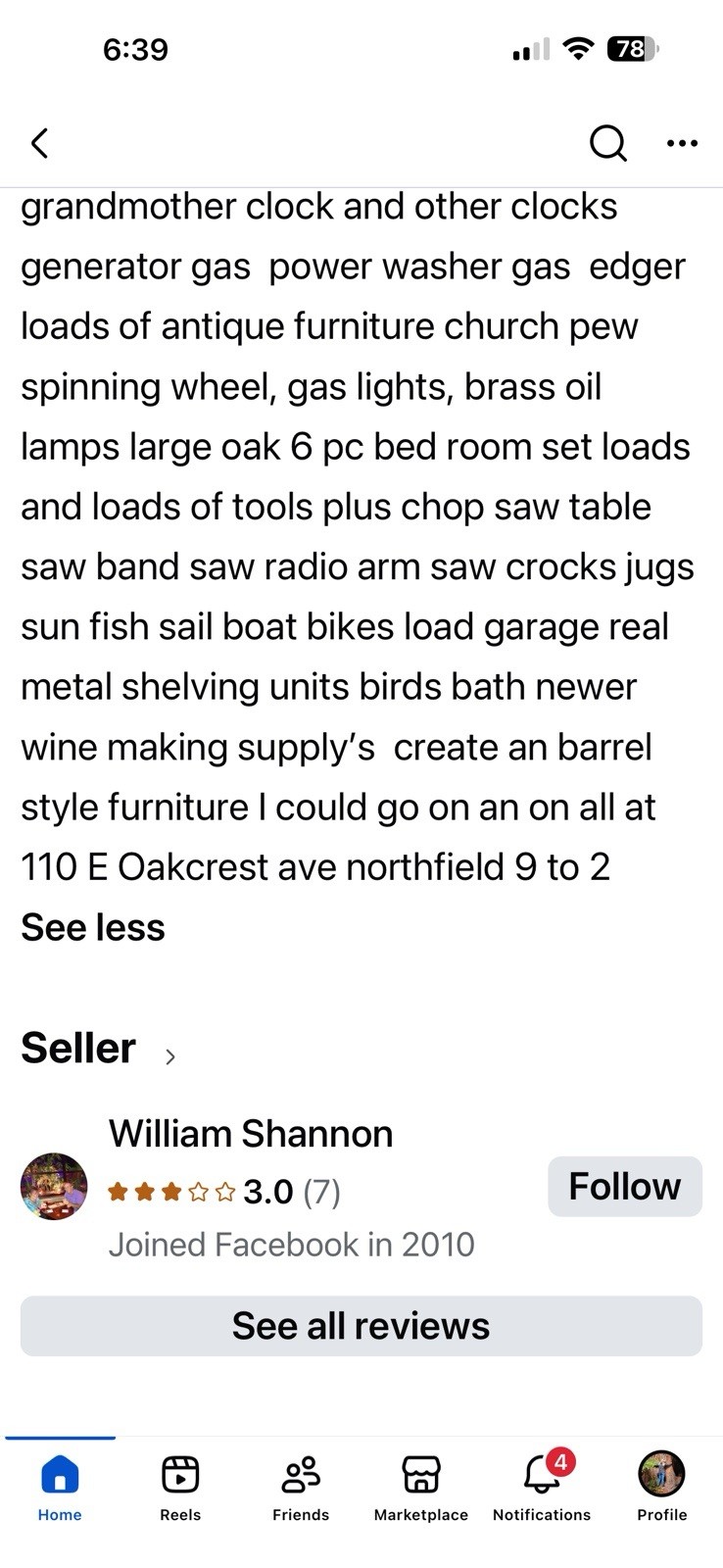Follow William Shannon
Screen dimensions: 723x1568
624,1186
